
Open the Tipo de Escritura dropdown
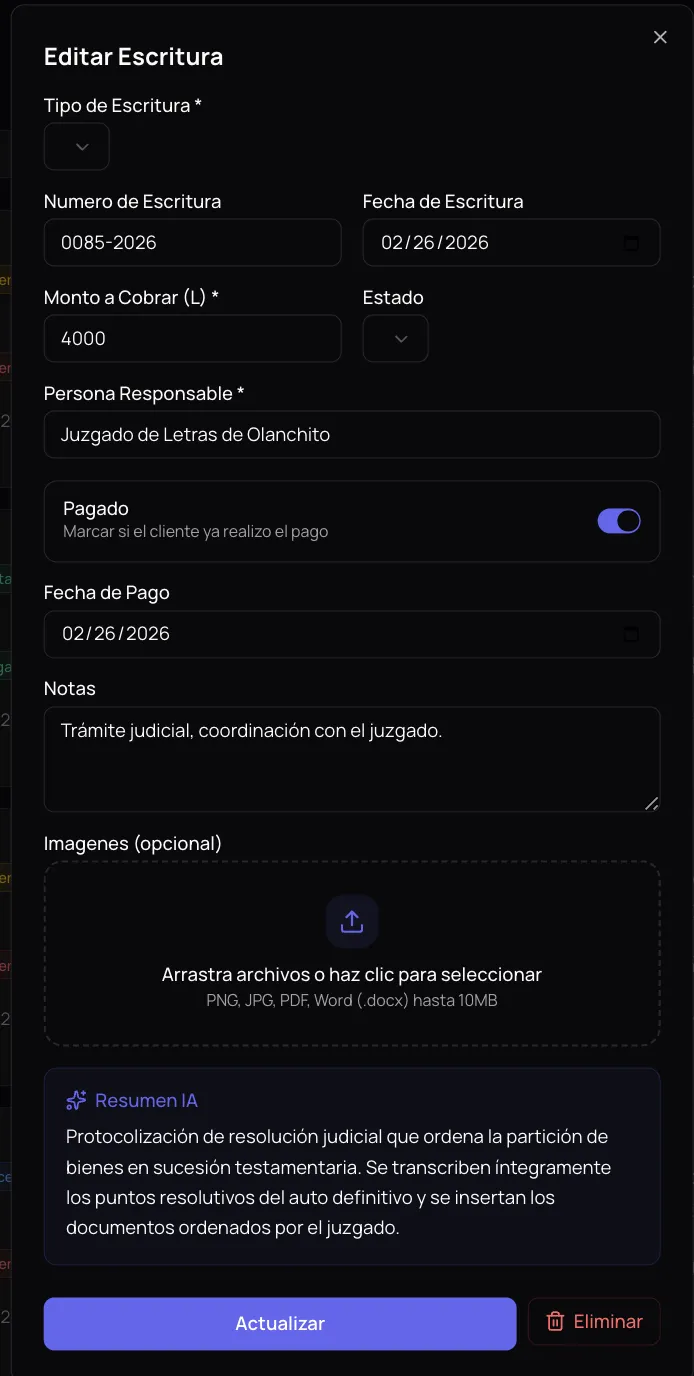(x=77, y=147)
